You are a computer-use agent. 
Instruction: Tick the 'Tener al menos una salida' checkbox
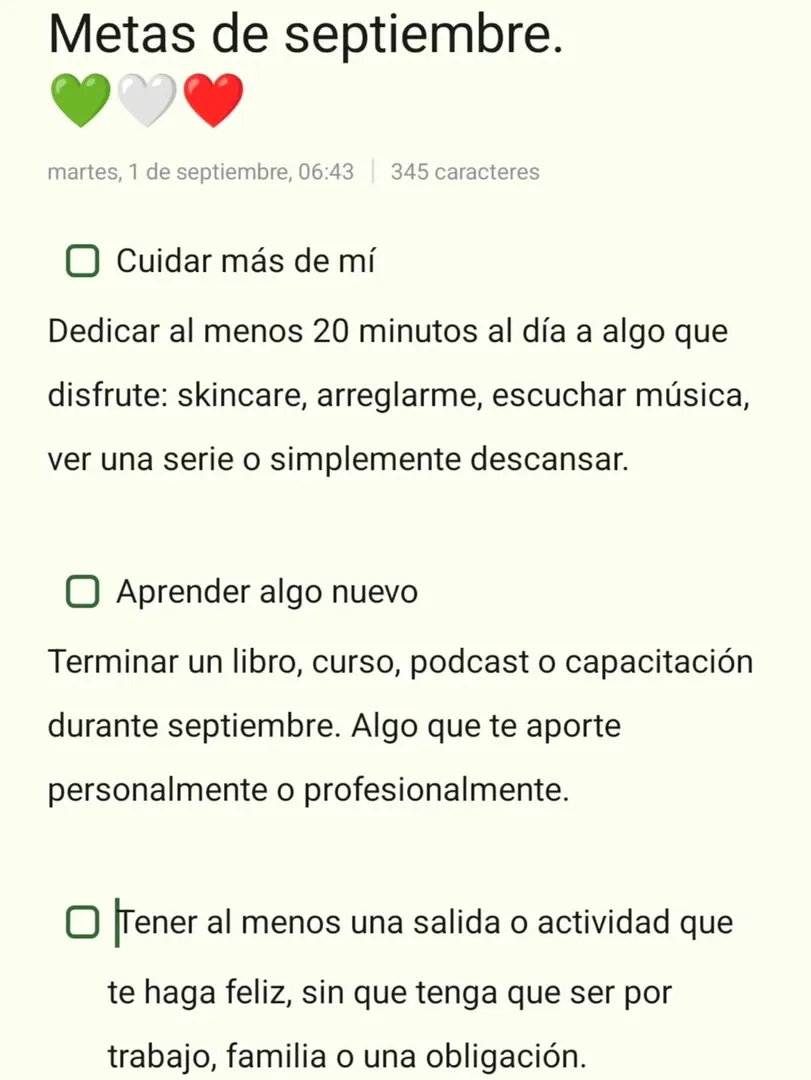pos(83,922)
